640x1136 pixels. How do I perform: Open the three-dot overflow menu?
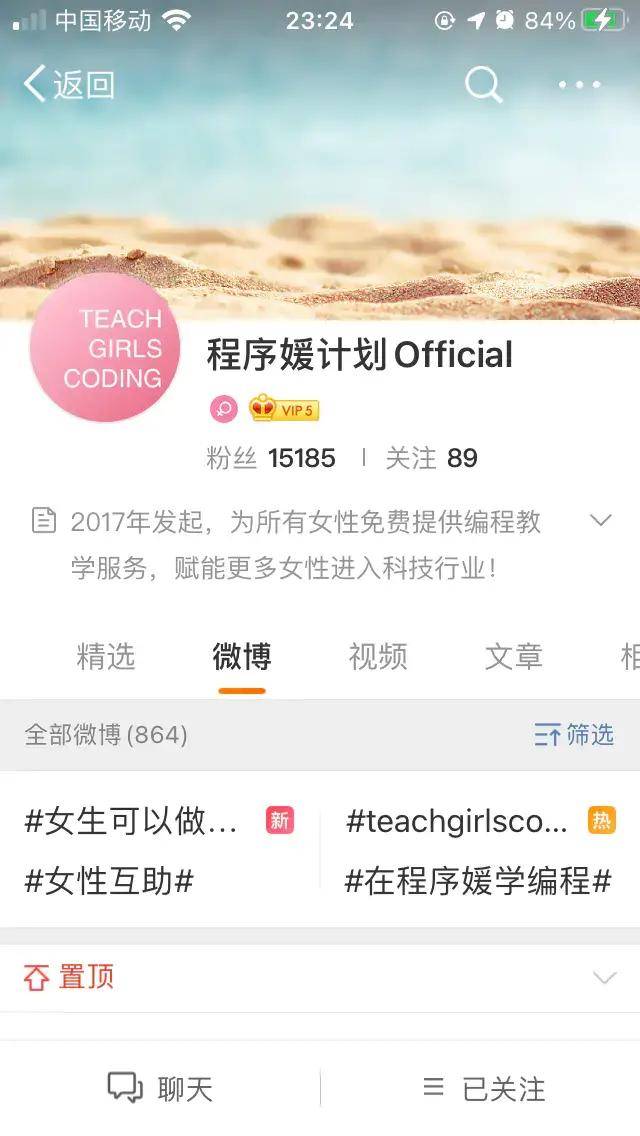(579, 85)
